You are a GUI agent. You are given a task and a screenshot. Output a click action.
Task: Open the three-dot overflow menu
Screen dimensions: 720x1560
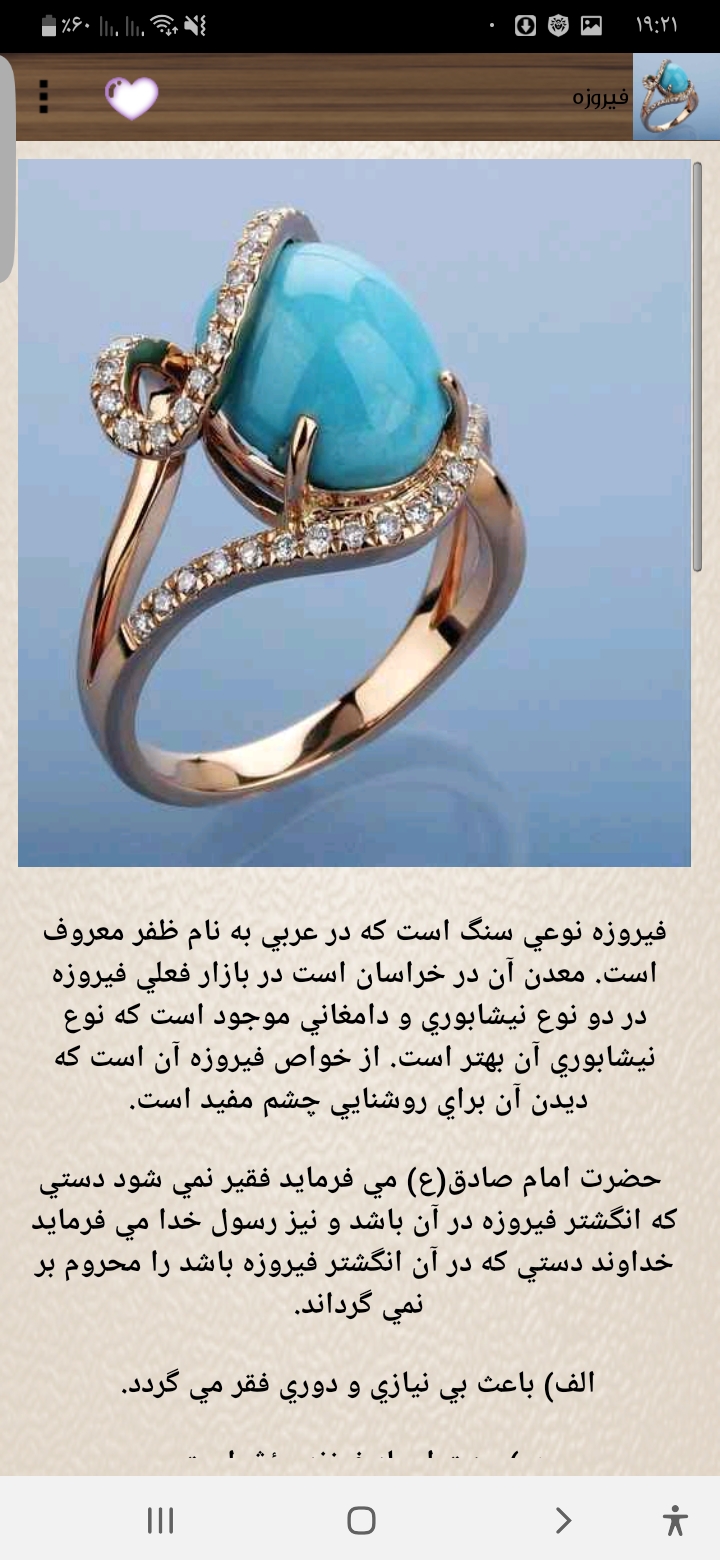43,96
